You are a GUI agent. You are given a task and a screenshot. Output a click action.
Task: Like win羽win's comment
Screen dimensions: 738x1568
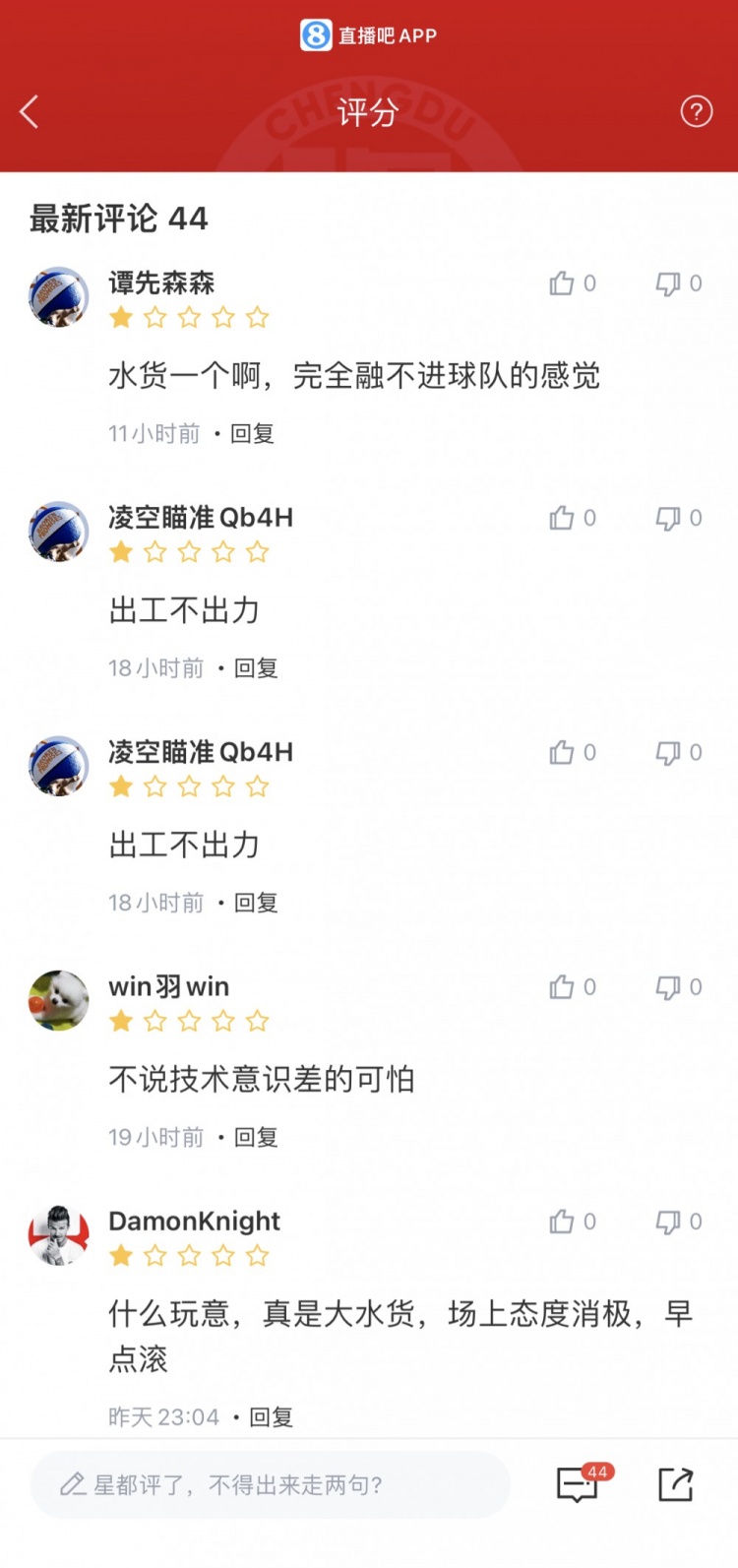(x=562, y=987)
